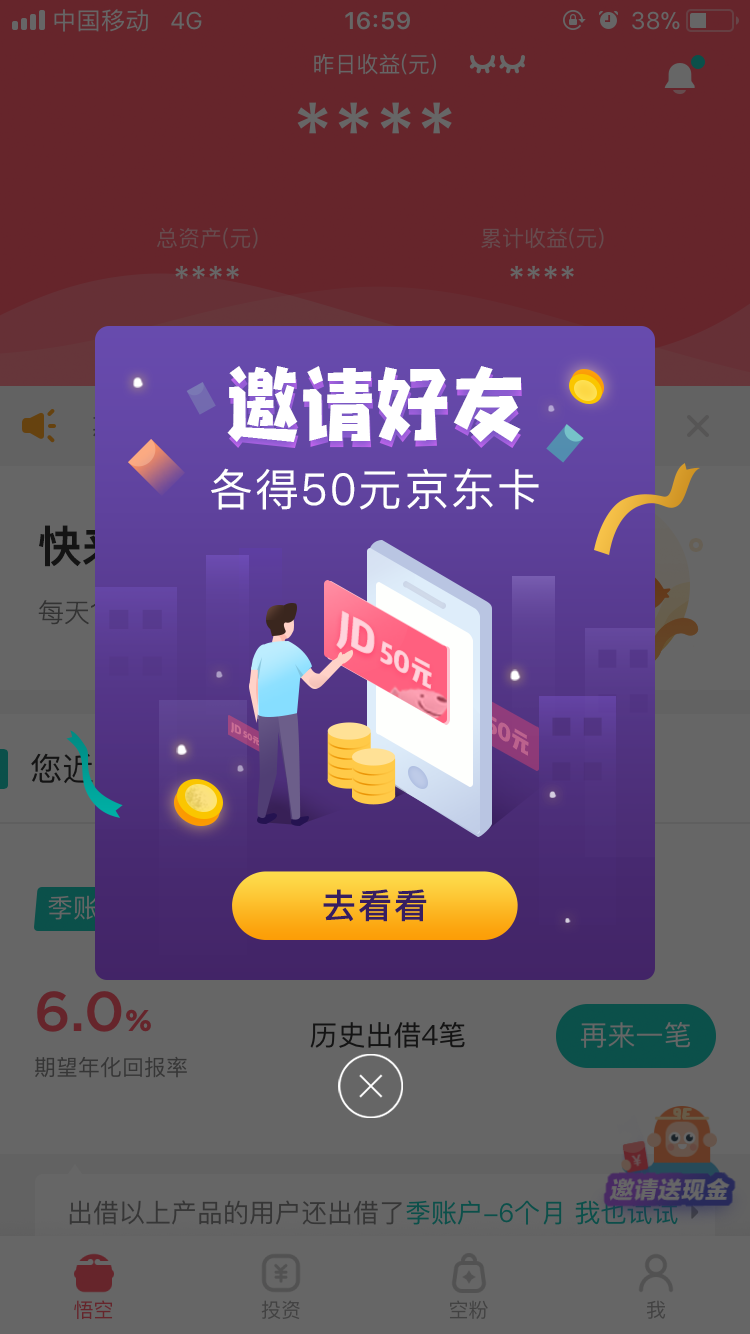Toggle the hidden earnings eye icon
The width and height of the screenshot is (750, 1334).
coord(497,65)
